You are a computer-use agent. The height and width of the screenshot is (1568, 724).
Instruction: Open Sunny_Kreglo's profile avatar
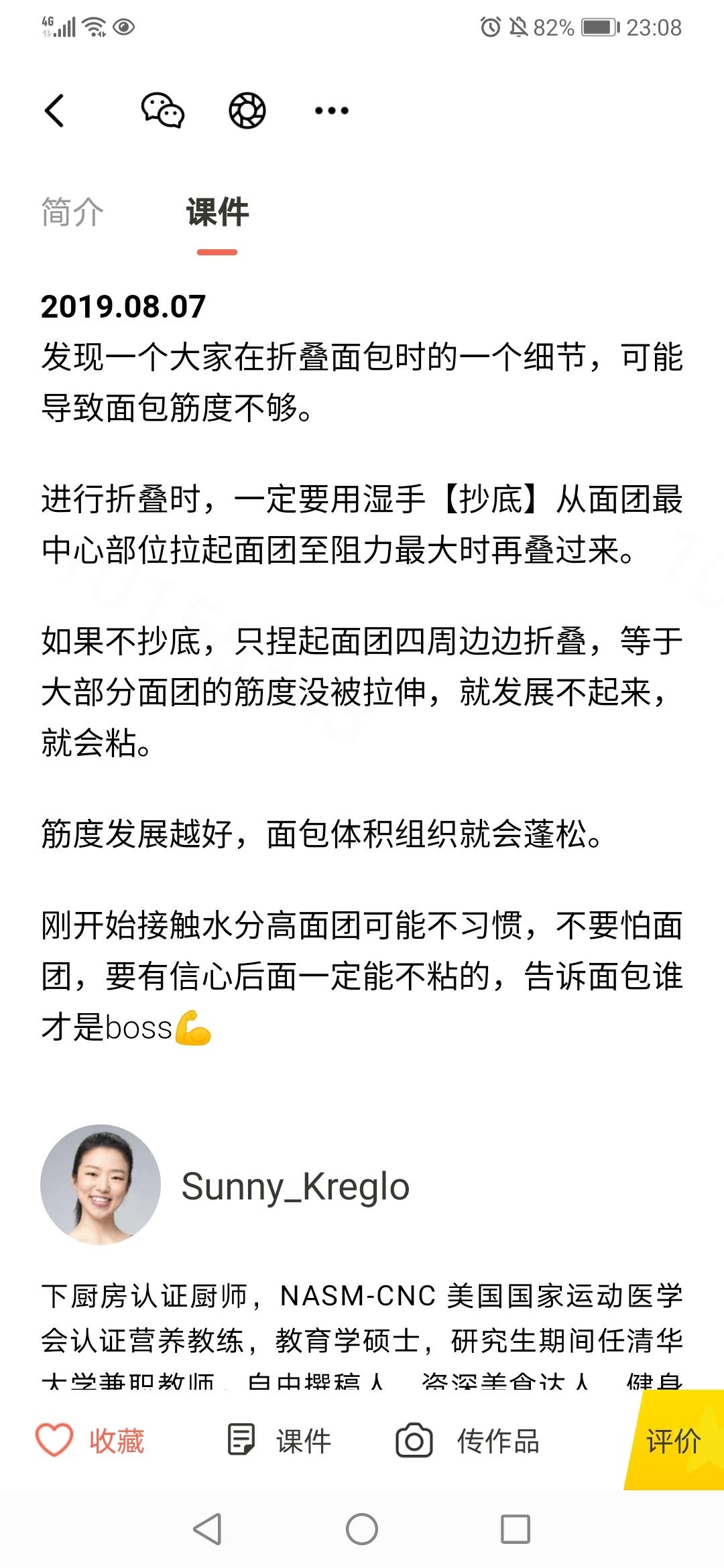pyautogui.click(x=101, y=1185)
